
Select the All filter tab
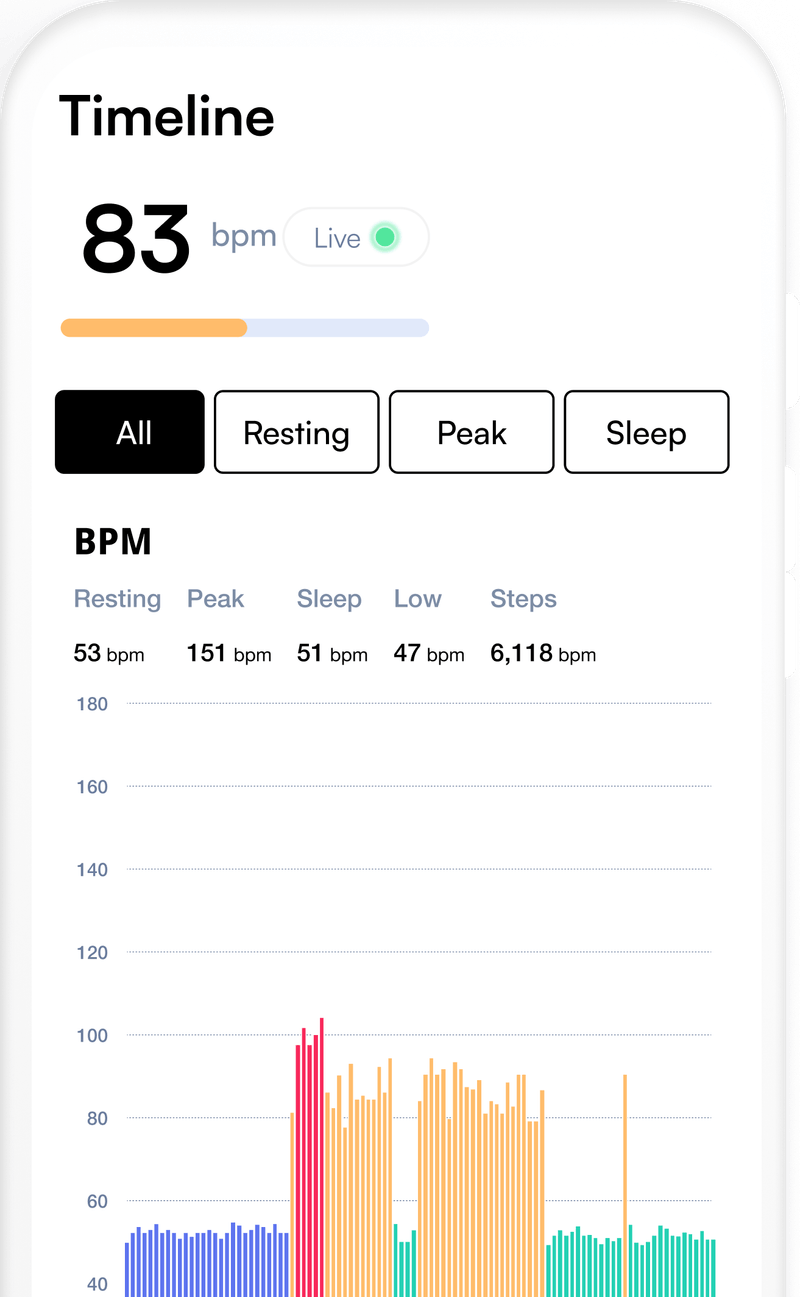coord(130,432)
